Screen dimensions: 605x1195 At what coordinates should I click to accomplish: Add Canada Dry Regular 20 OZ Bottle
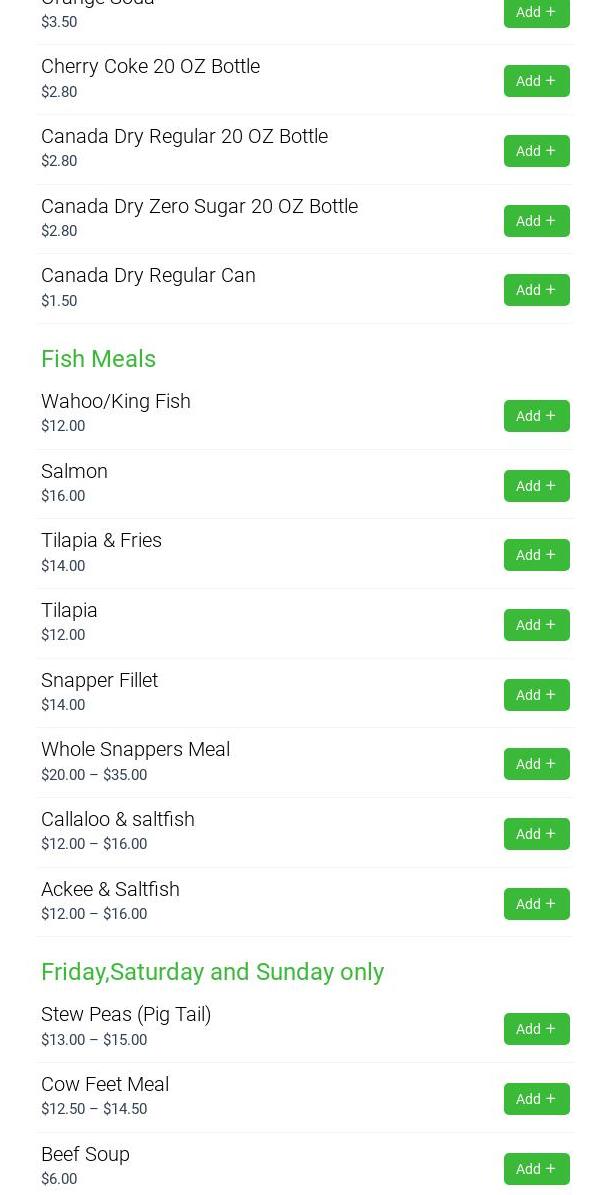tap(536, 151)
